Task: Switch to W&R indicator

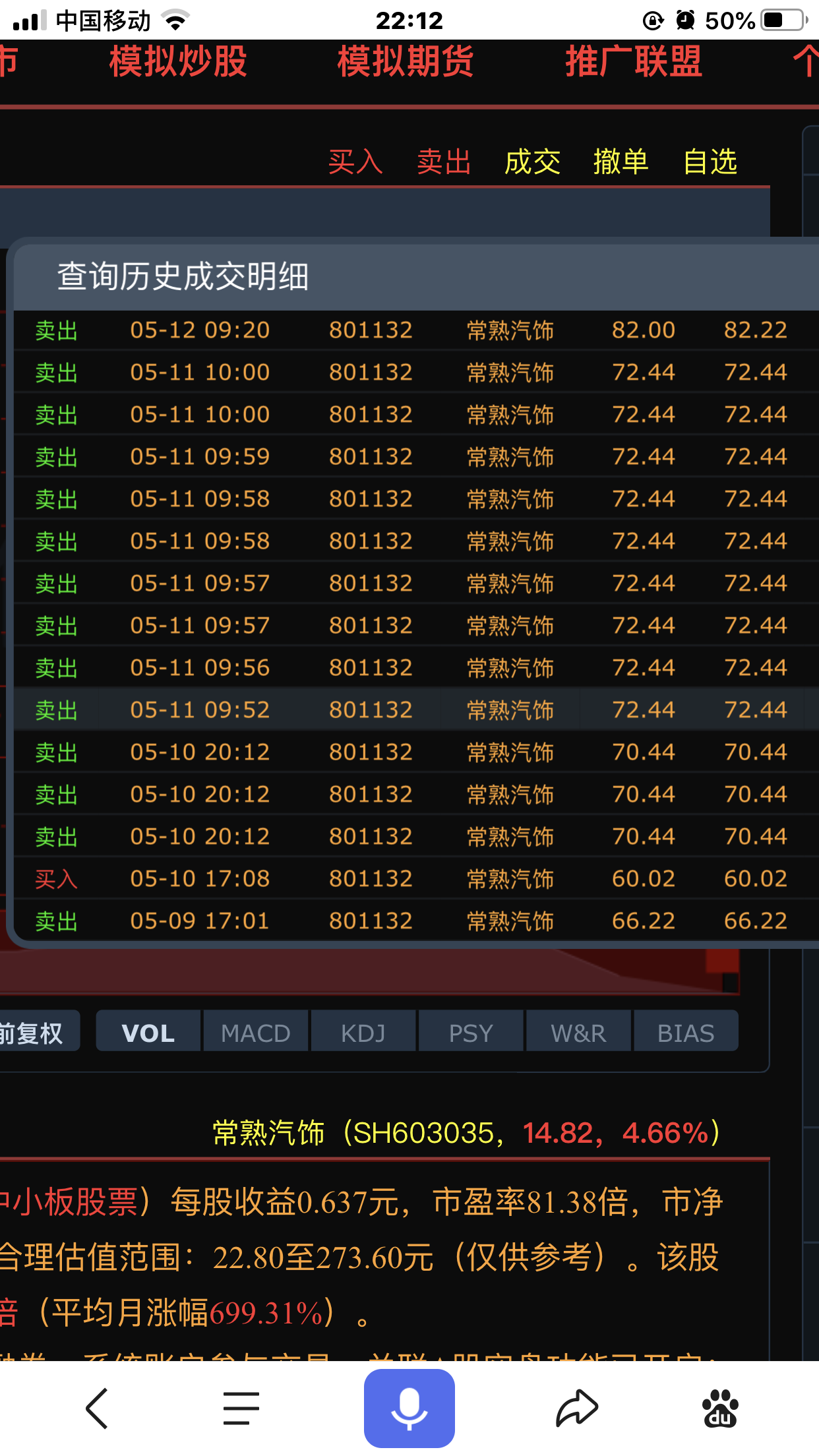Action: (578, 1032)
